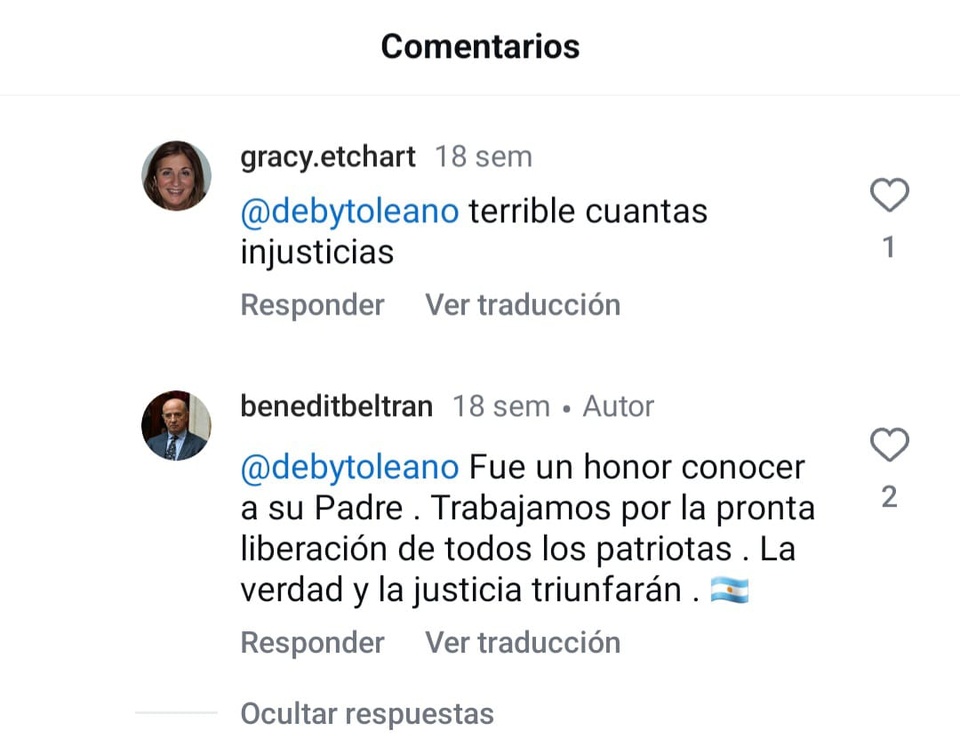View translation of beneditbeltran's comment
The height and width of the screenshot is (755, 960).
pyautogui.click(x=523, y=642)
